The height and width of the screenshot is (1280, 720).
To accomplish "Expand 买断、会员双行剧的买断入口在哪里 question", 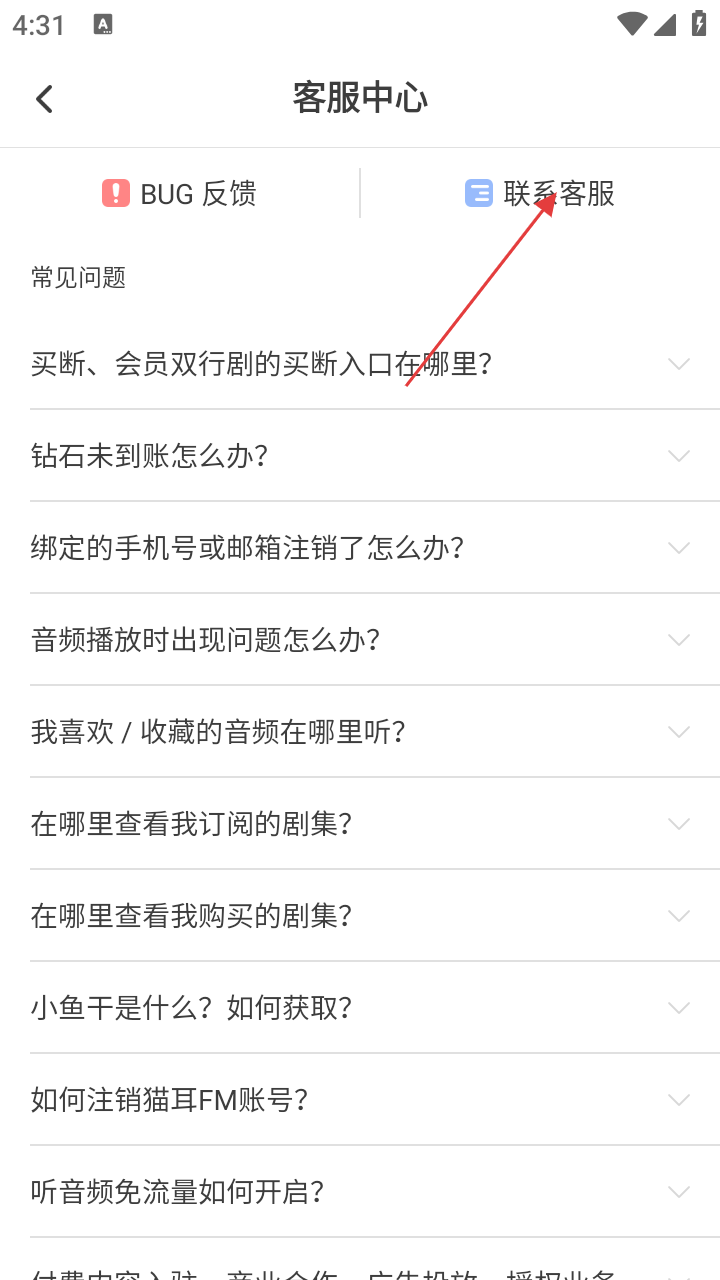I will (x=360, y=364).
